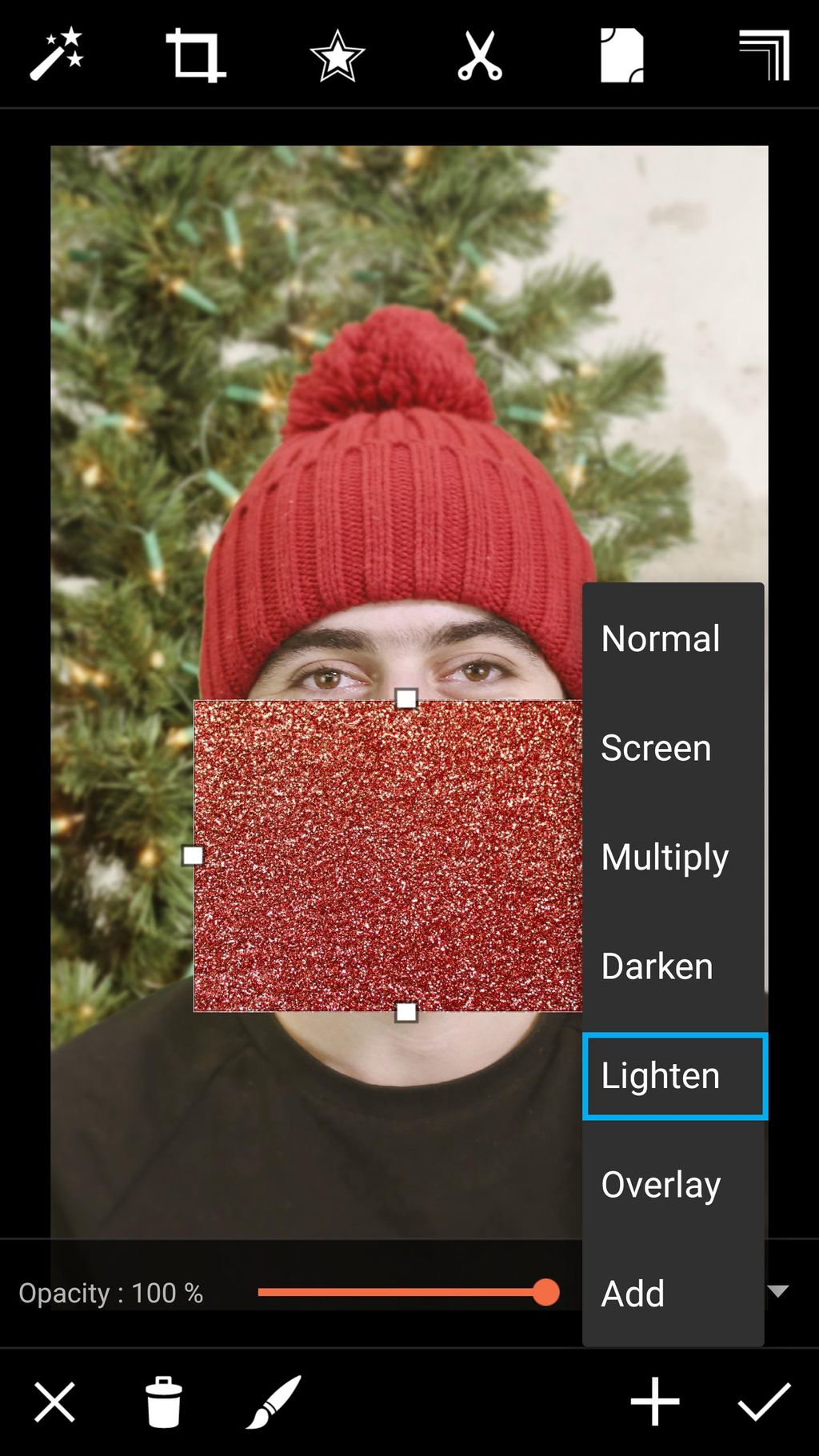Add another photo with the plus icon

click(655, 1402)
